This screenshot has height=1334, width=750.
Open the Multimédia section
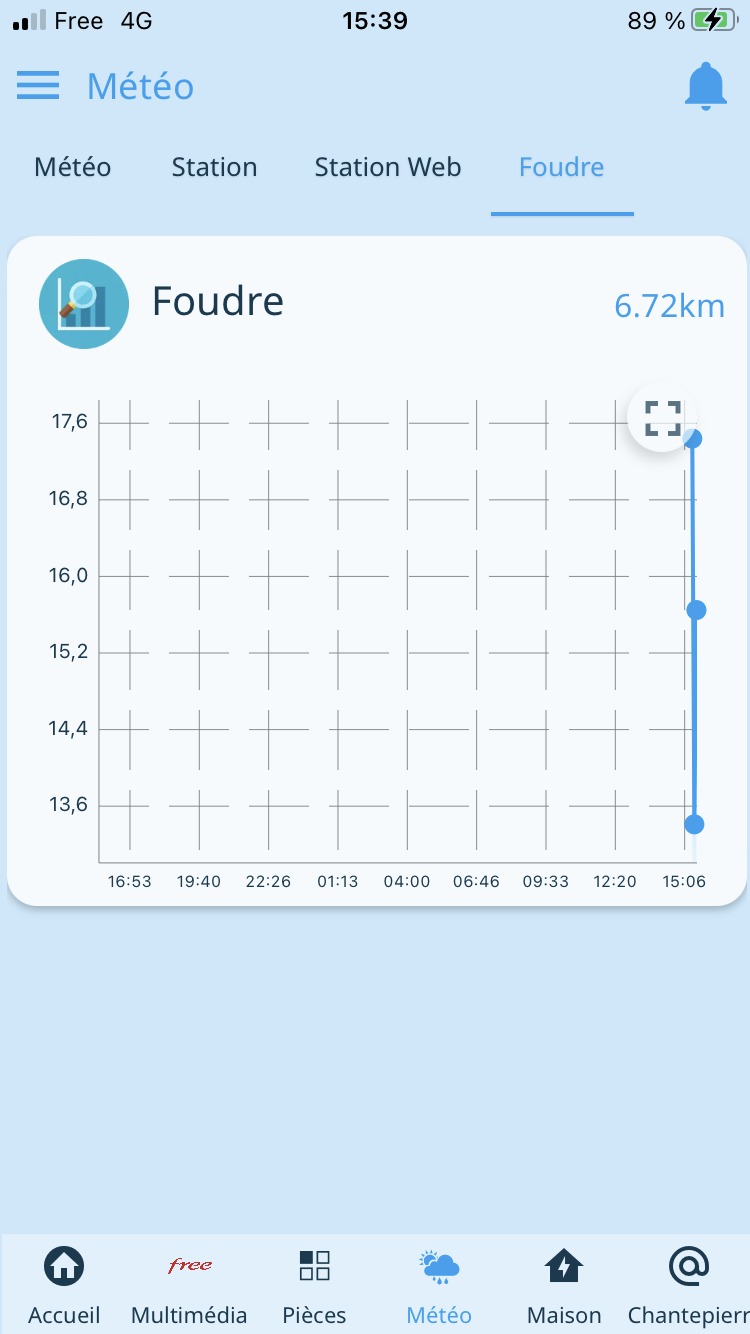coord(189,1285)
